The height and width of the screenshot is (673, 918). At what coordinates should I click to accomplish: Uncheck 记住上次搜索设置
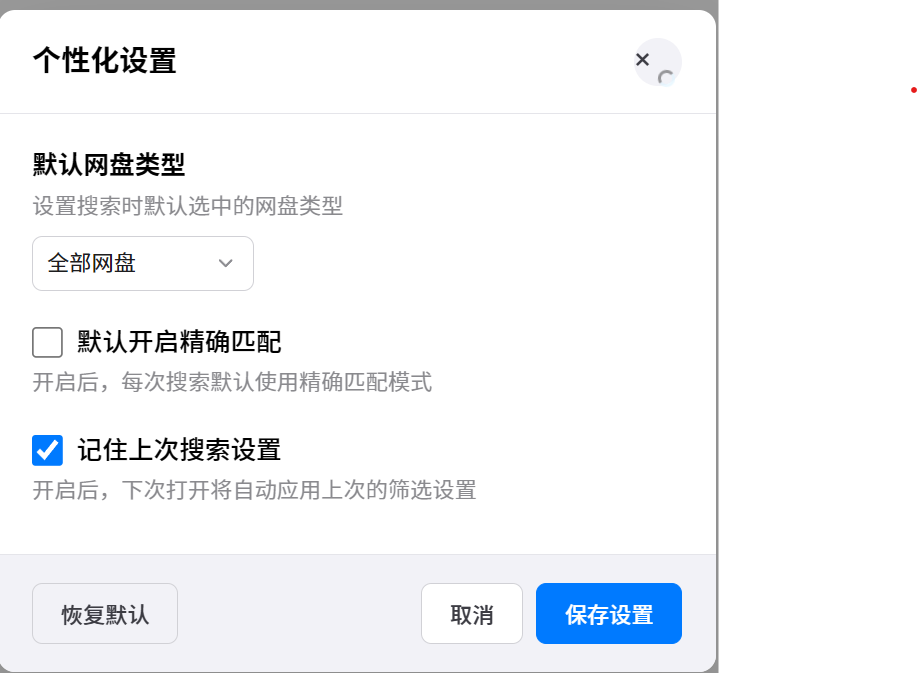pos(48,450)
